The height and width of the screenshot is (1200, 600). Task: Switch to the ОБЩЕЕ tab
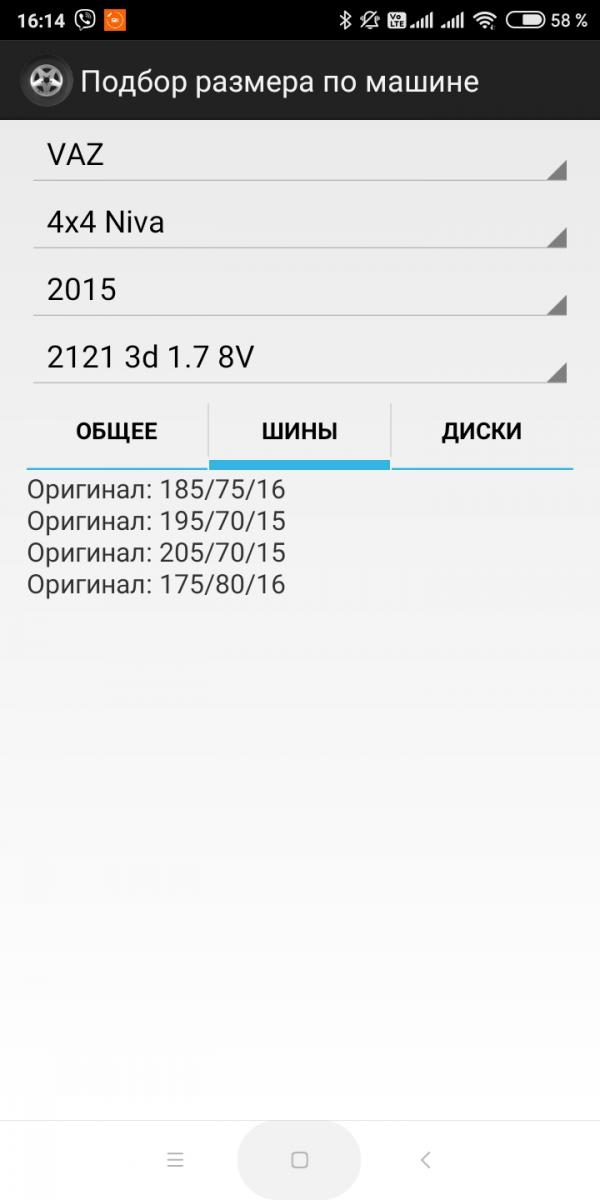(x=117, y=432)
